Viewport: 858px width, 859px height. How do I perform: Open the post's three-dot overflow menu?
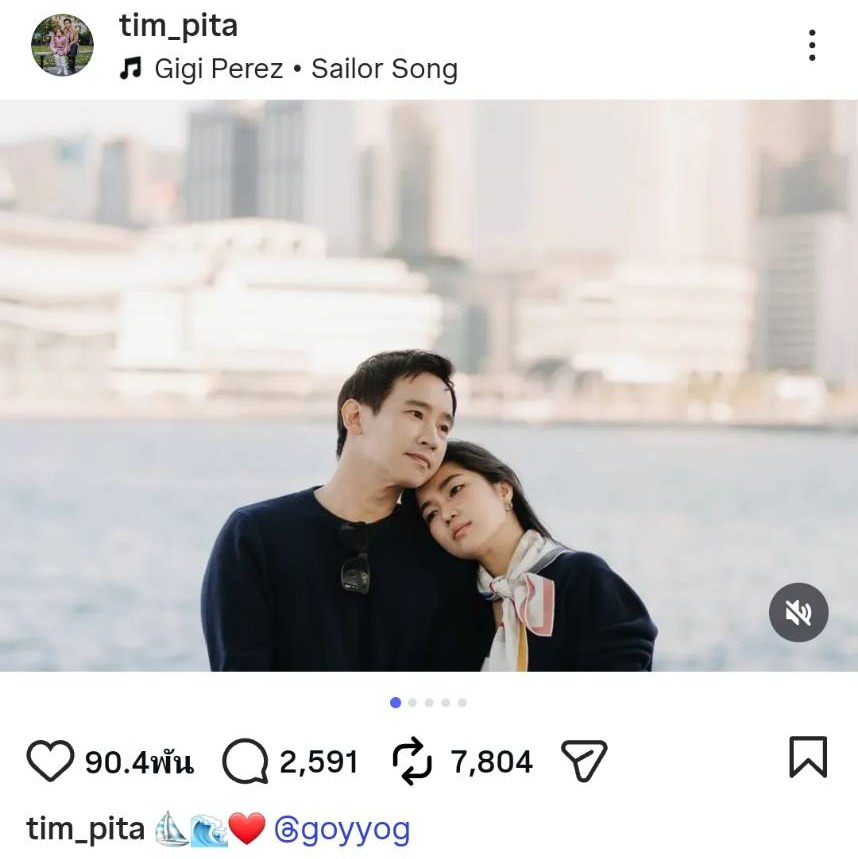point(811,45)
